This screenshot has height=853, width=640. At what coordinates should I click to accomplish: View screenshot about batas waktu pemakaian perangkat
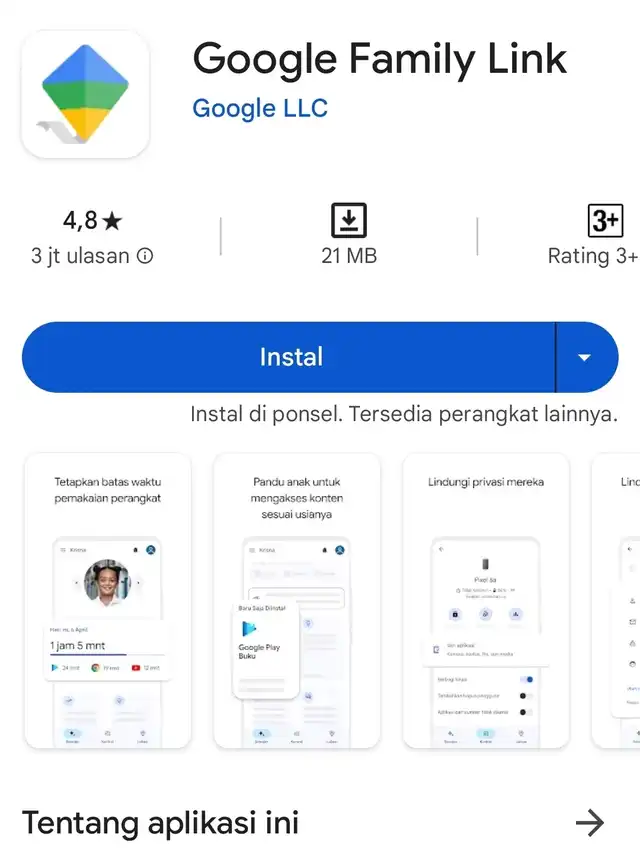[x=107, y=600]
